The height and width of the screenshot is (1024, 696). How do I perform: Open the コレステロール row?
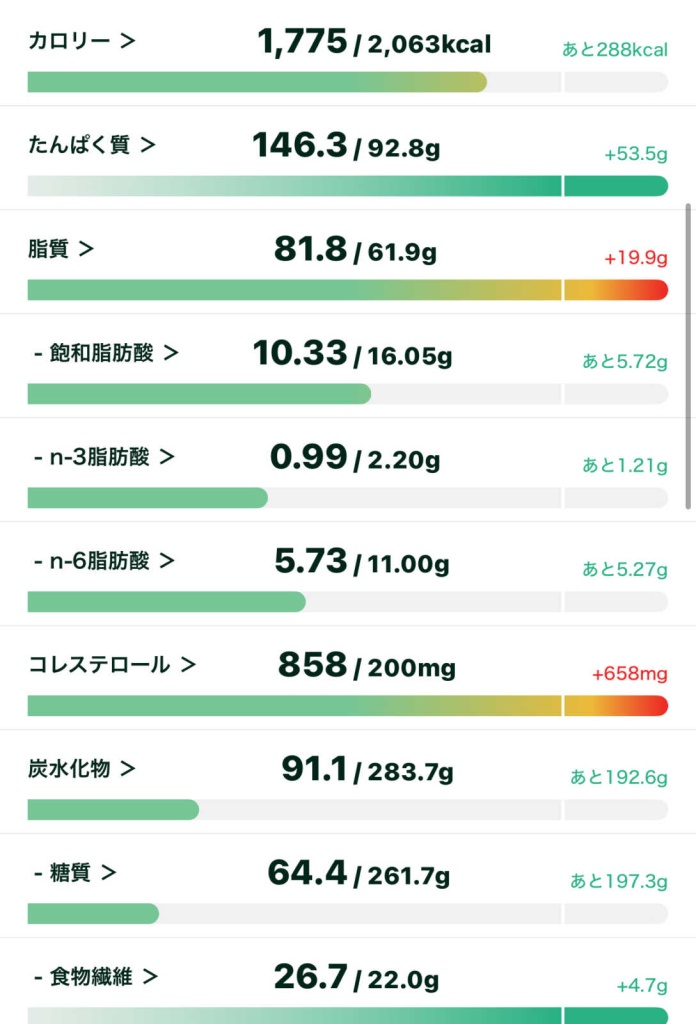coord(112,665)
